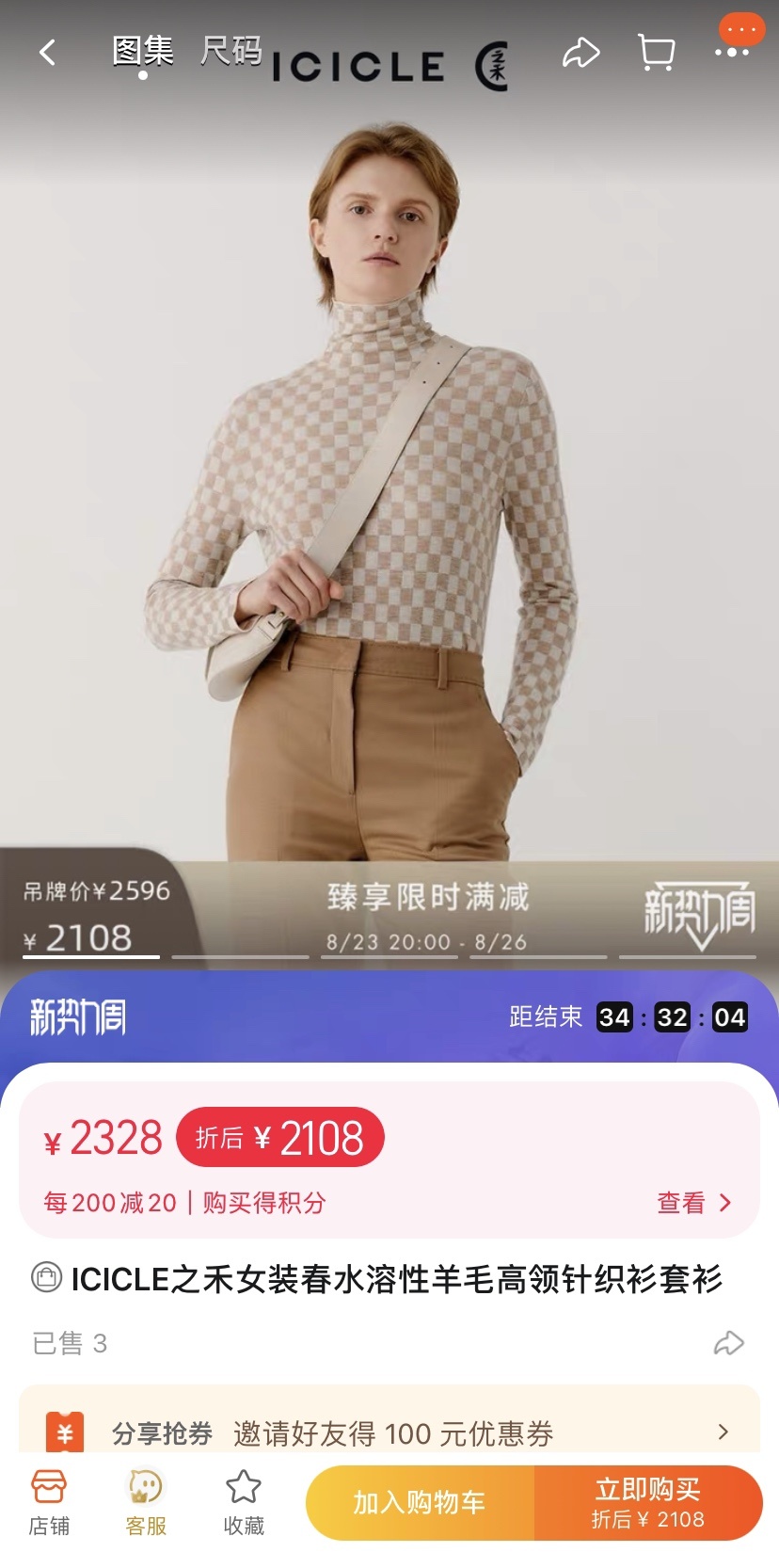This screenshot has width=779, height=1568.
Task: Add this item to 收藏 favorites
Action: pos(244,1502)
